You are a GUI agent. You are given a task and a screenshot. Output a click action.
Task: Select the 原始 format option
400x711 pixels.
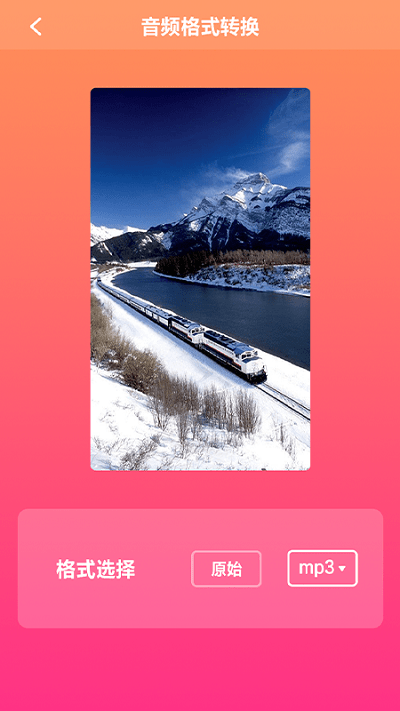tap(226, 569)
